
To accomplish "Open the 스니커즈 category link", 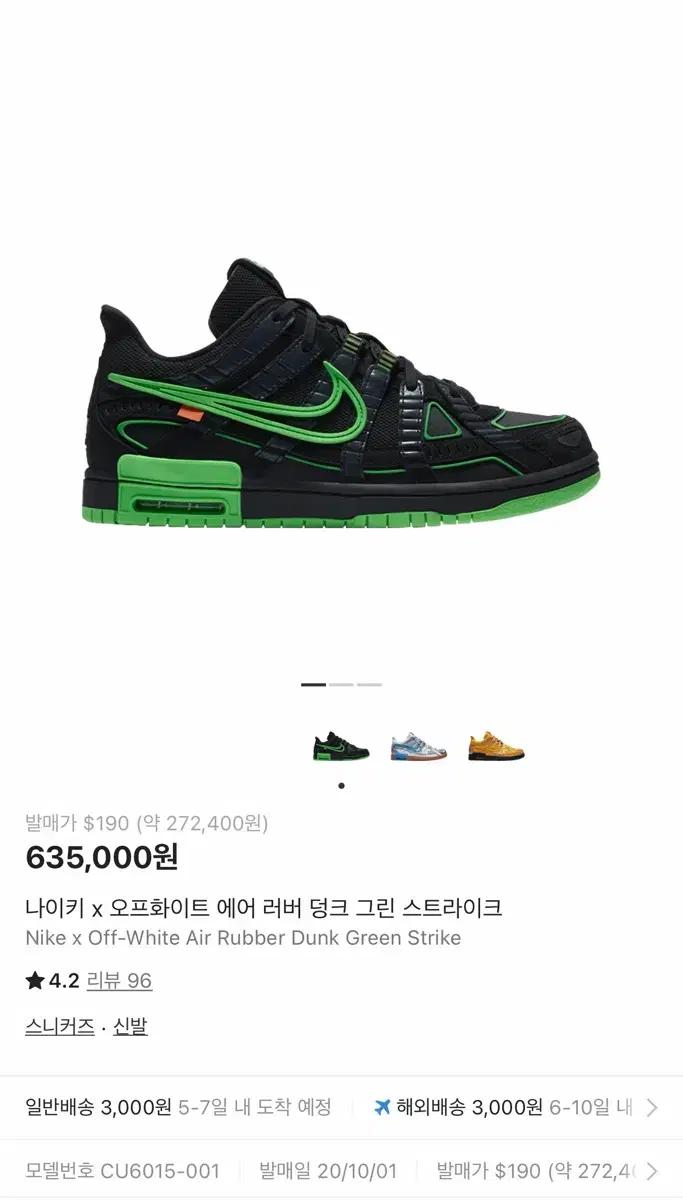I will [60, 1027].
